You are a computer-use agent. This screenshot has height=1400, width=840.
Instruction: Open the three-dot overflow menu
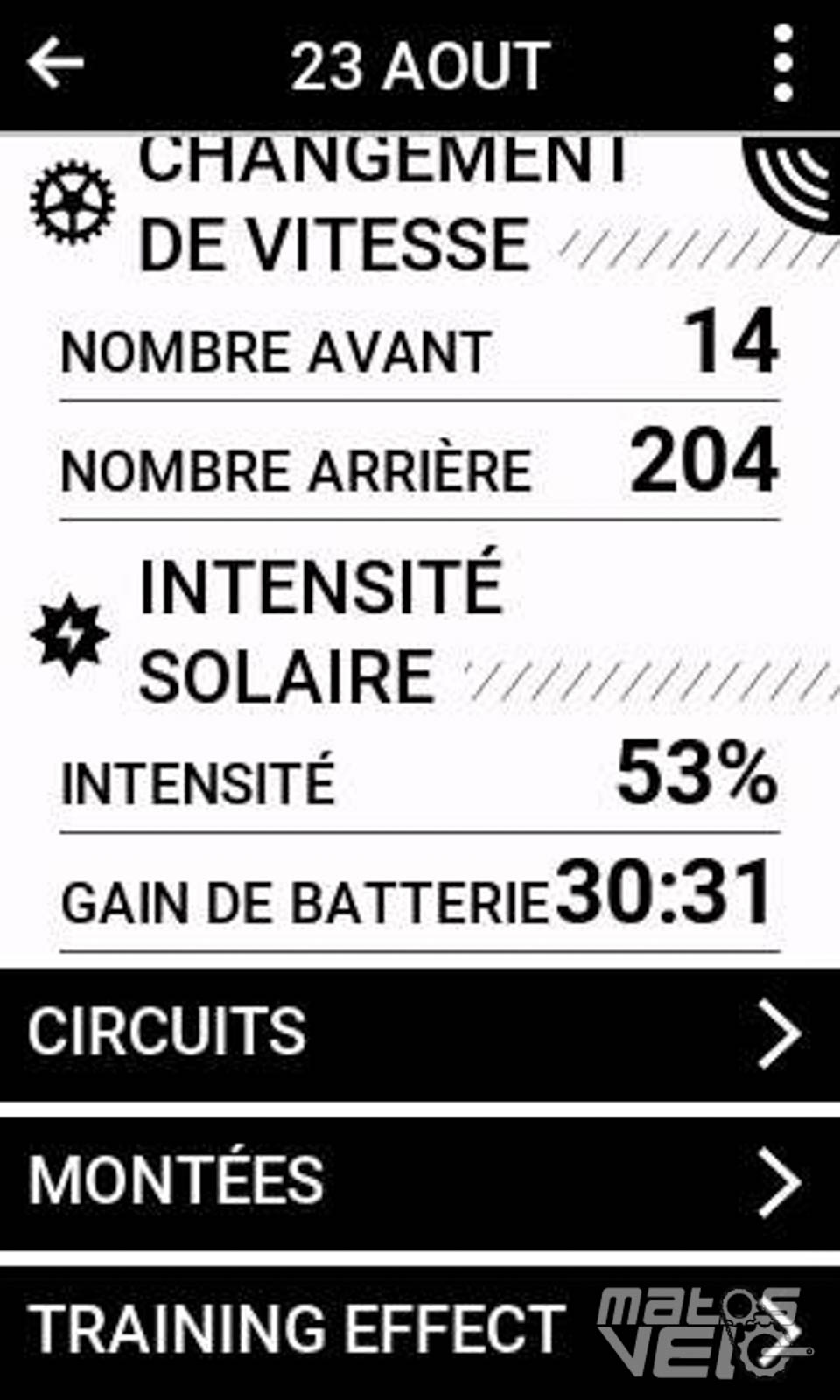783,63
